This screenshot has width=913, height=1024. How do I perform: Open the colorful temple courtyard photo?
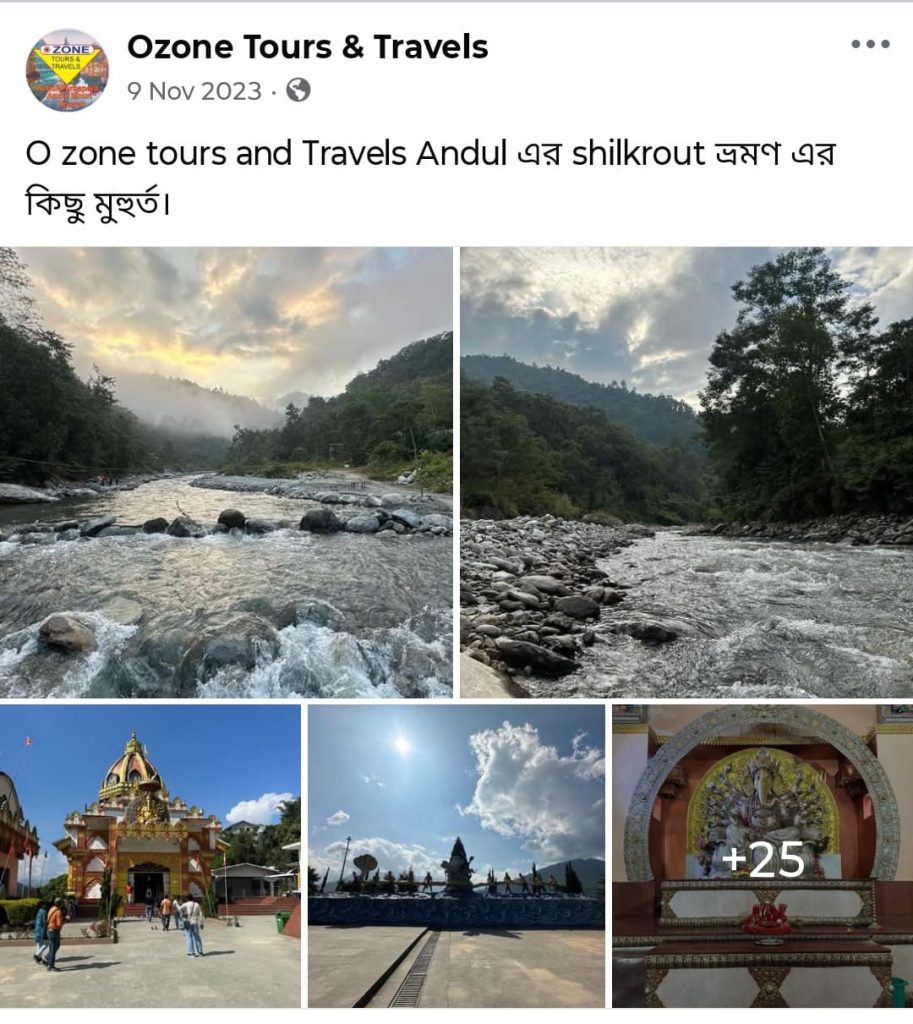[150, 856]
